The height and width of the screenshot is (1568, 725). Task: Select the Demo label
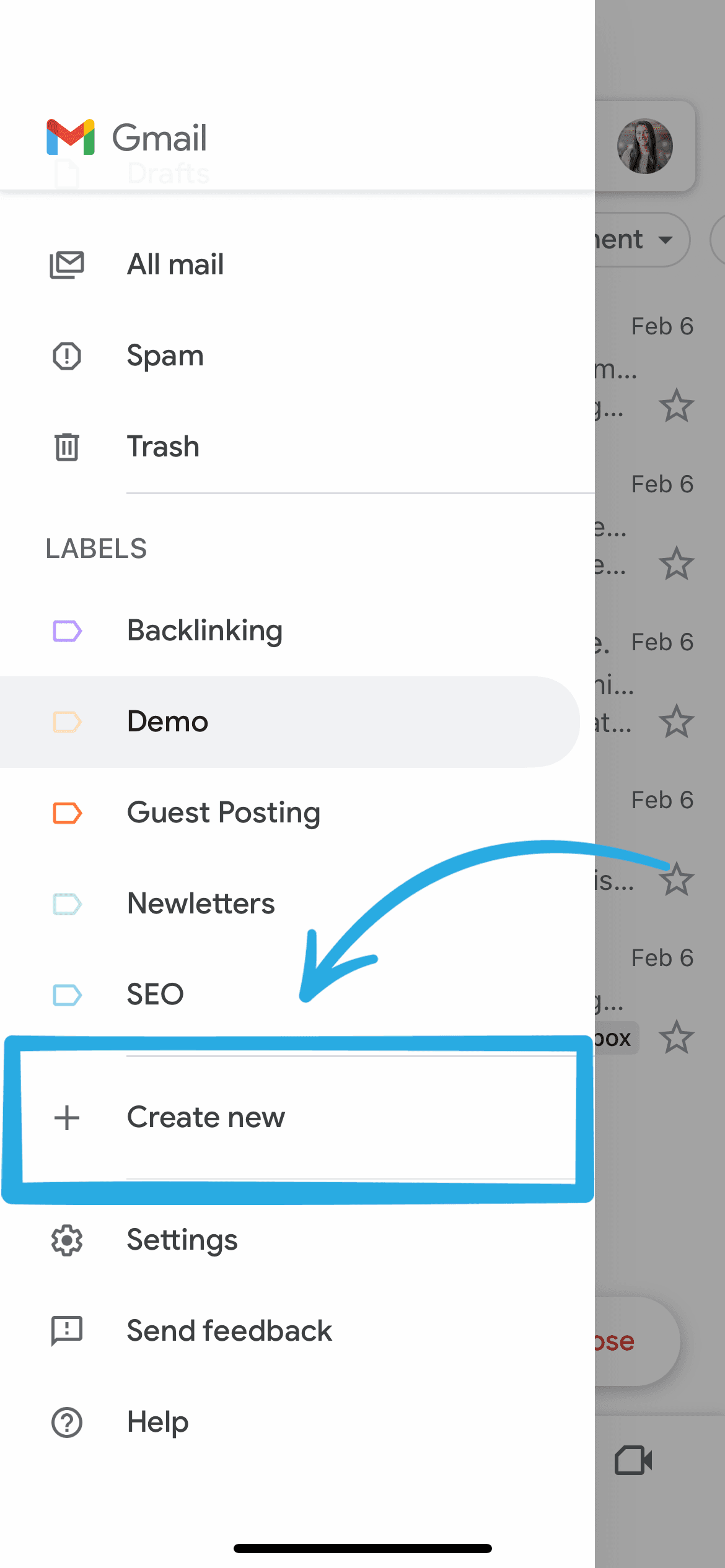167,721
